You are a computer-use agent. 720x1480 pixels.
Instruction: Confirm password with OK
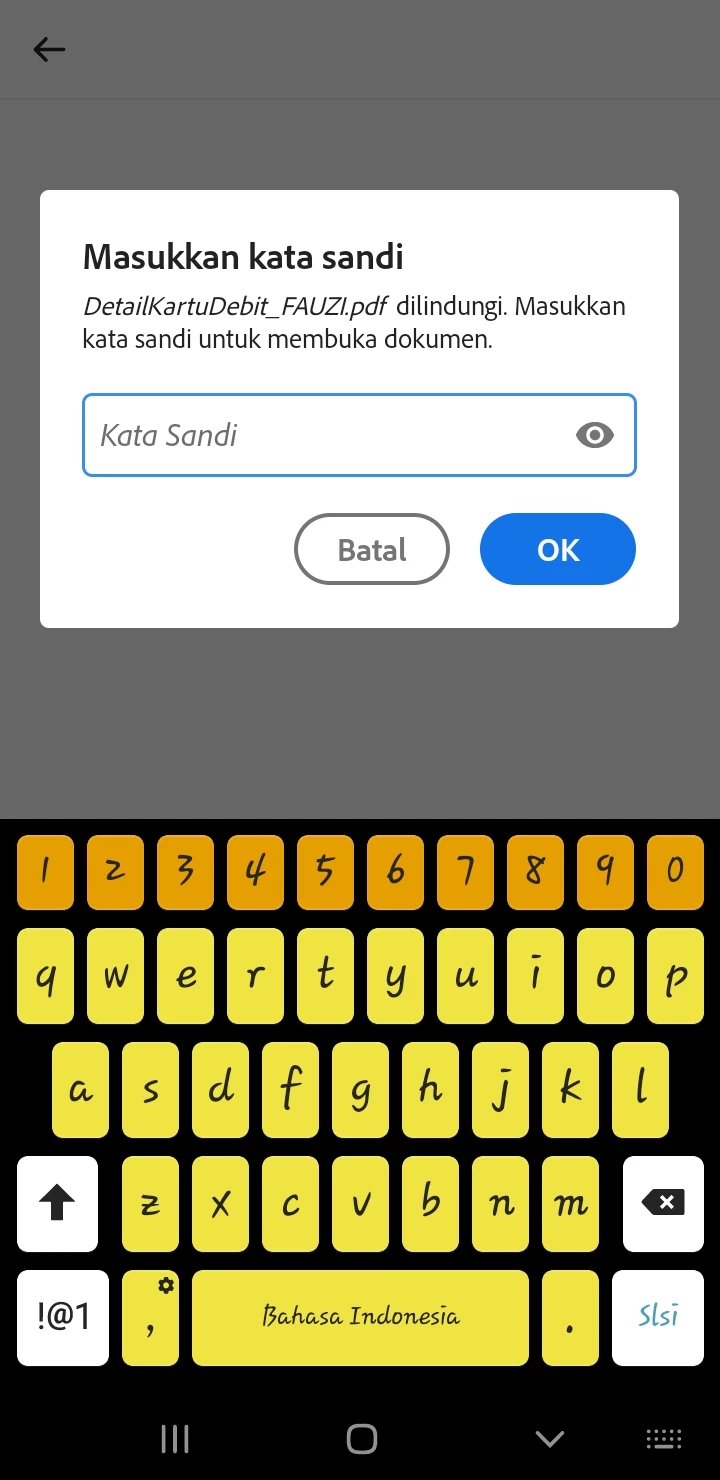[557, 549]
